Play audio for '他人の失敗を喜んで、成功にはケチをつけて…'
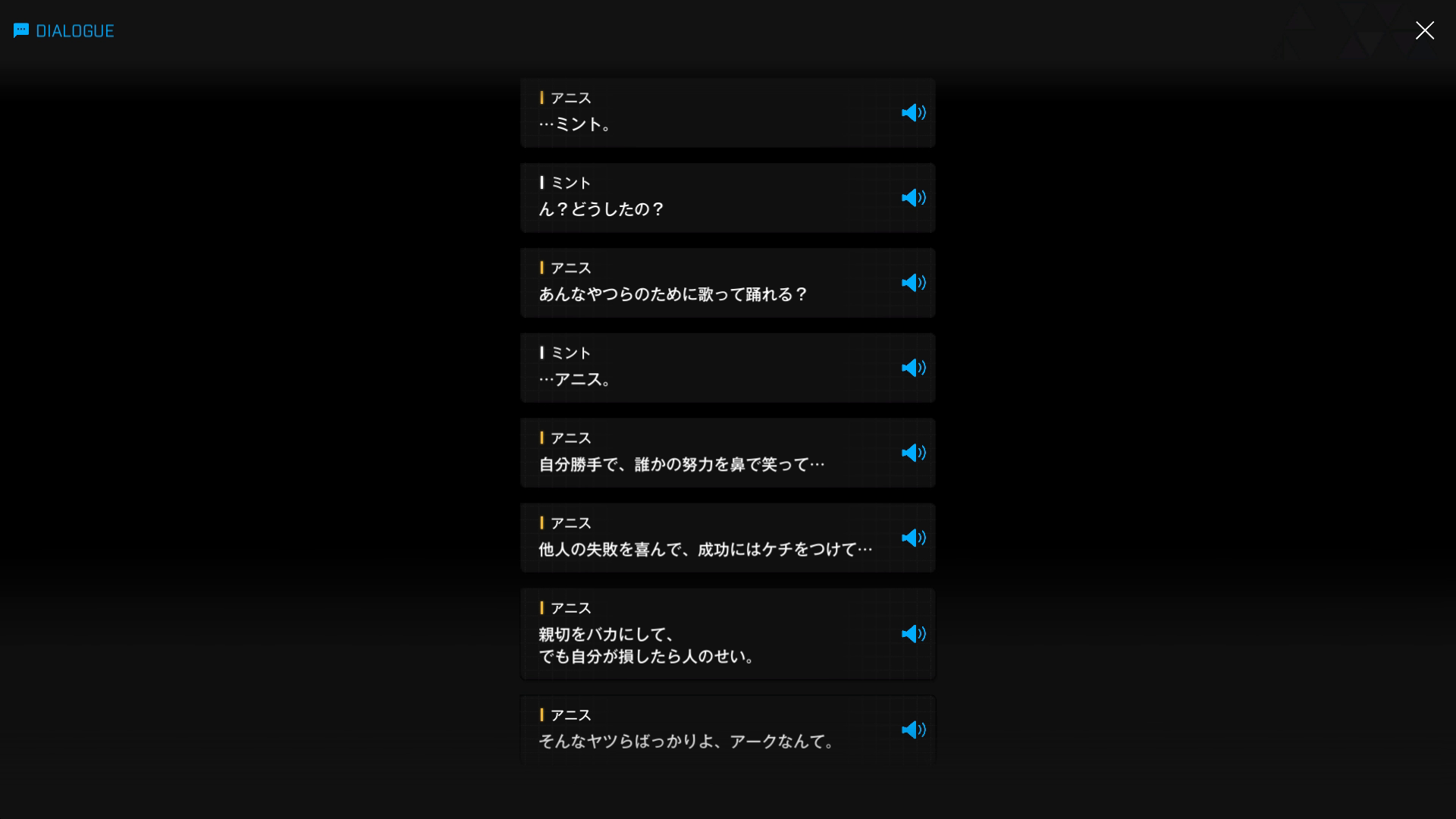The height and width of the screenshot is (819, 1456). (x=913, y=538)
